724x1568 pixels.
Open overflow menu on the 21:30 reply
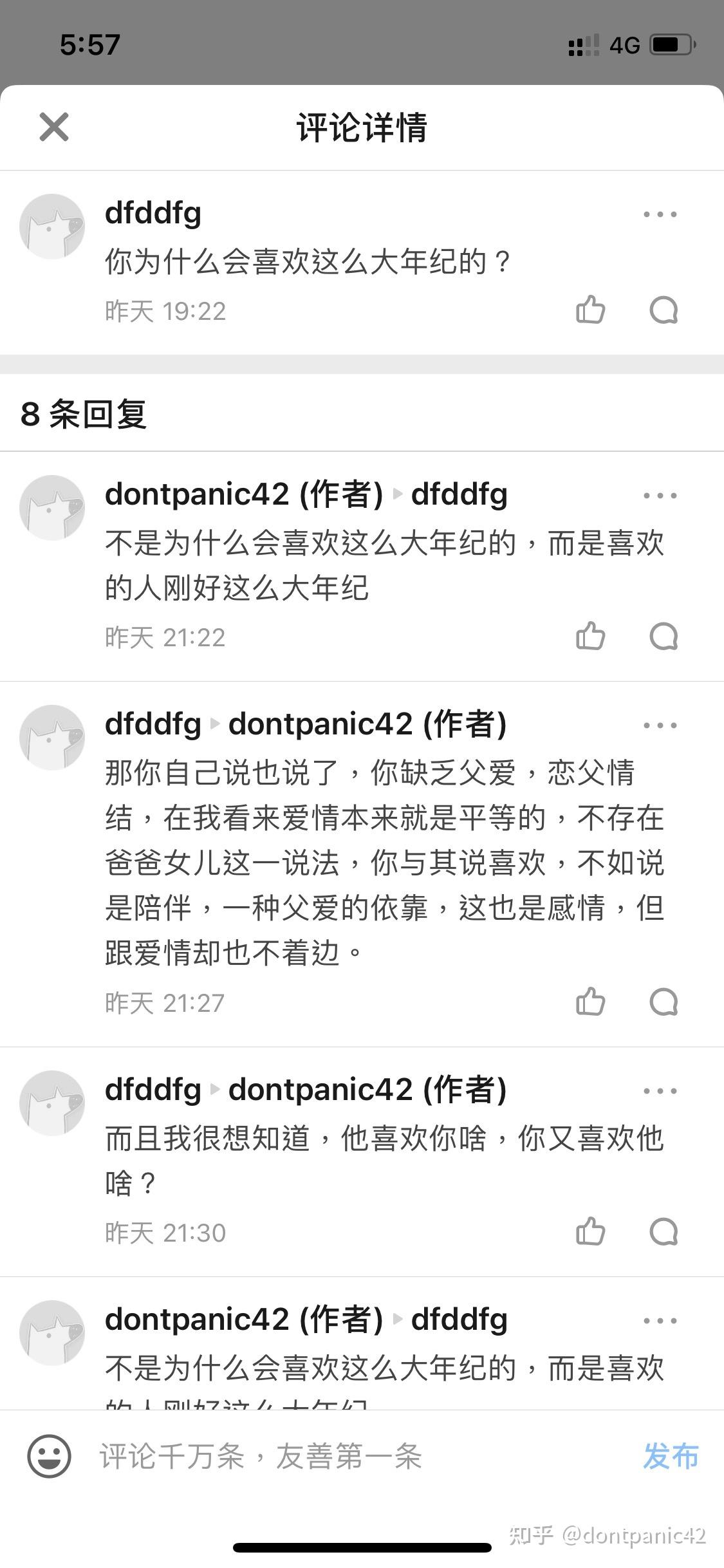pos(660,1090)
